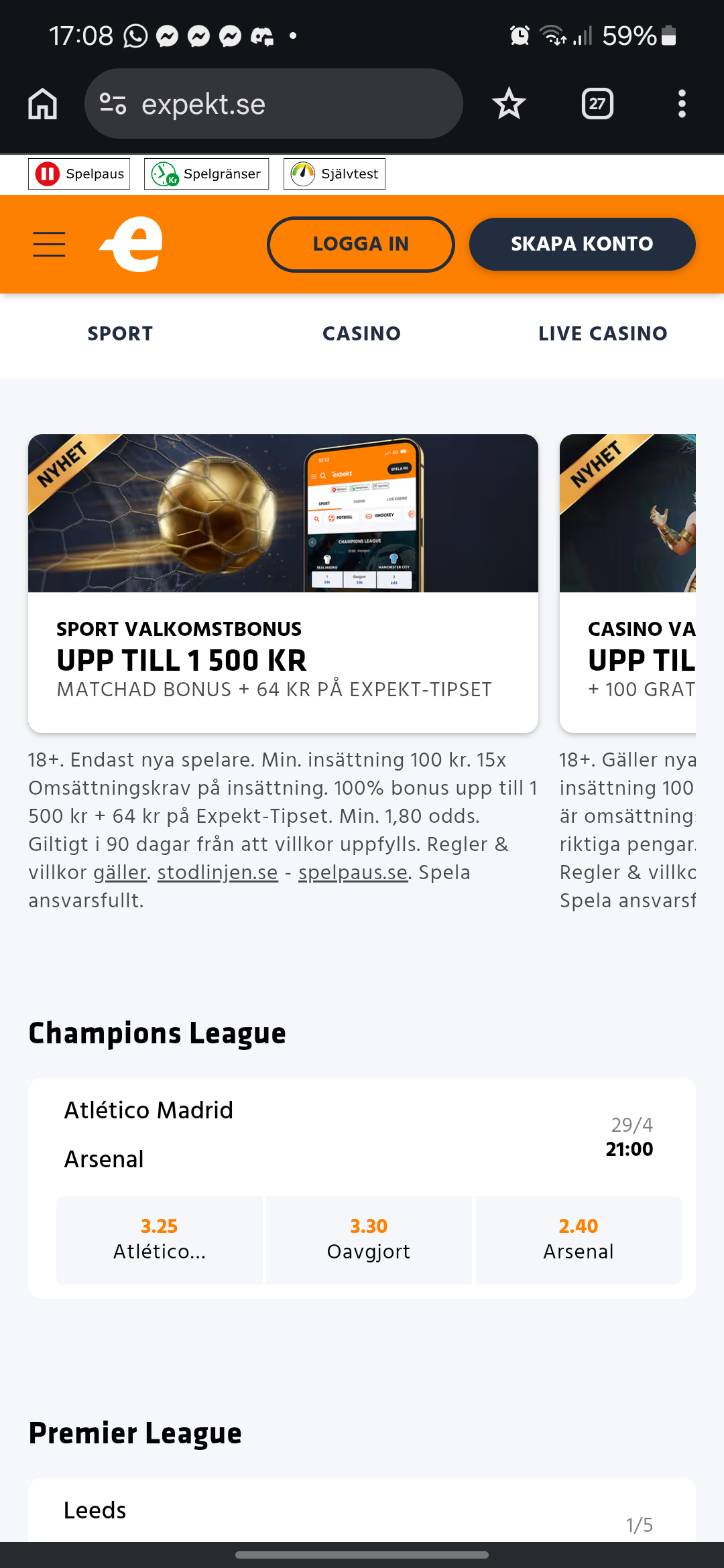Open the Casino welcome bonus card
The height and width of the screenshot is (1568, 724).
[x=627, y=583]
